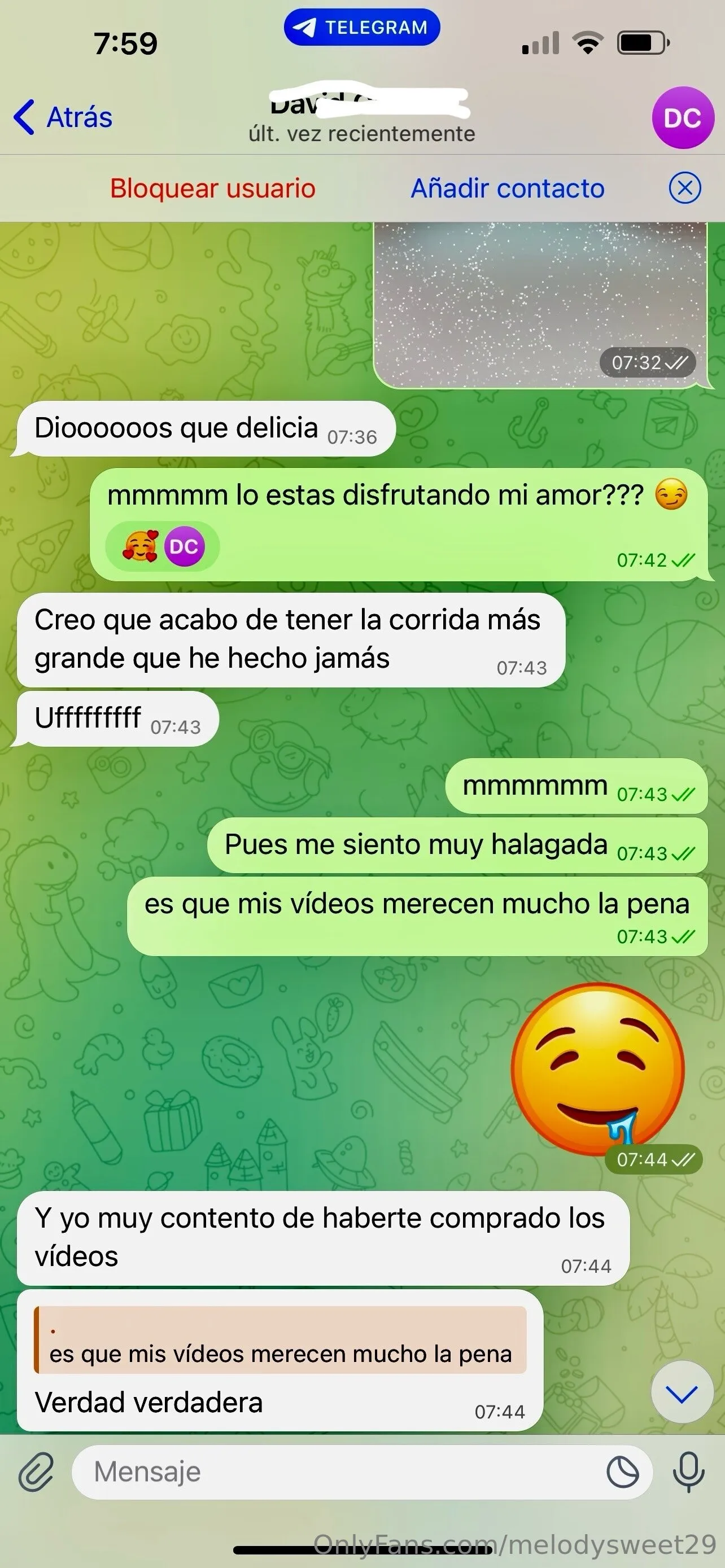
Task: Tap Bloquear usuario
Action: (x=212, y=188)
